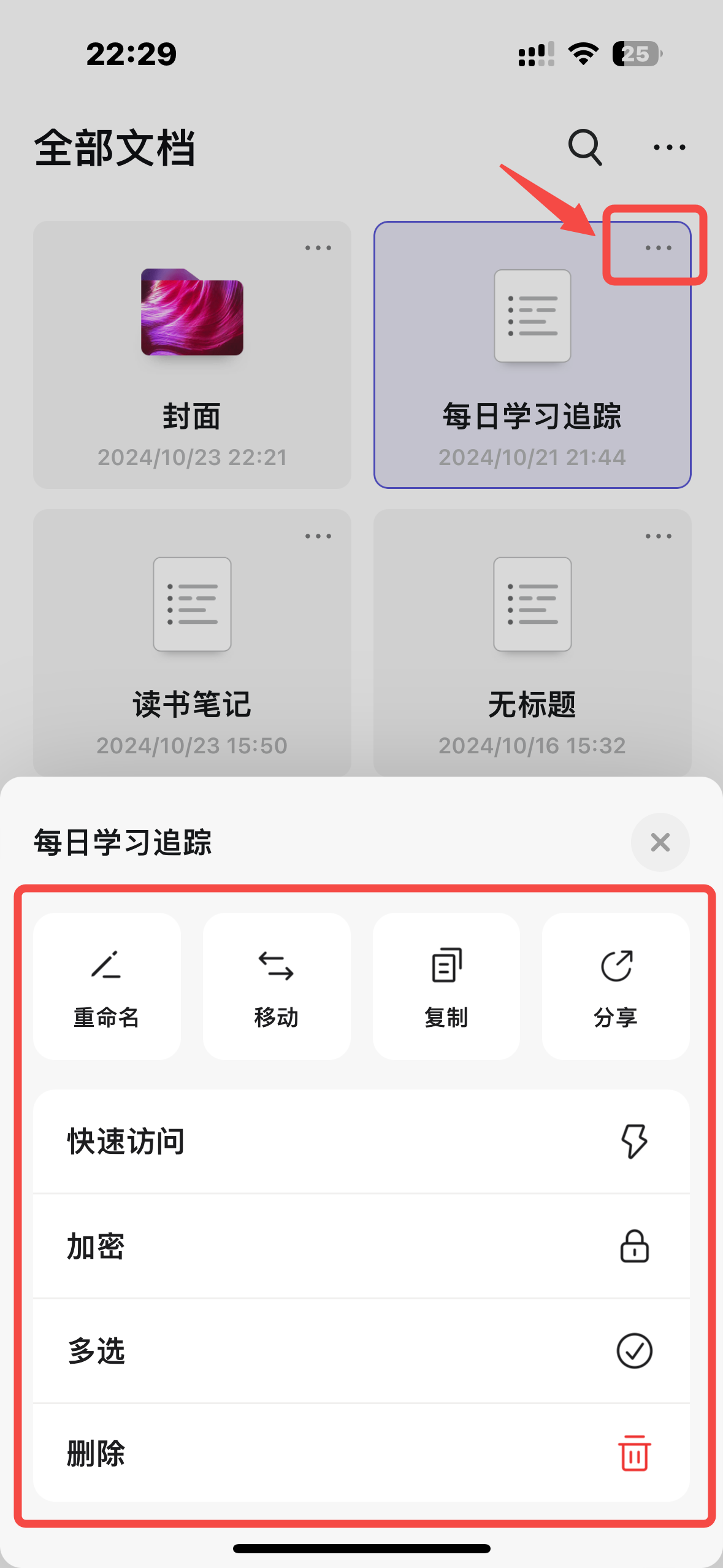Share the document via 分享
This screenshot has width=723, height=1568.
616,986
